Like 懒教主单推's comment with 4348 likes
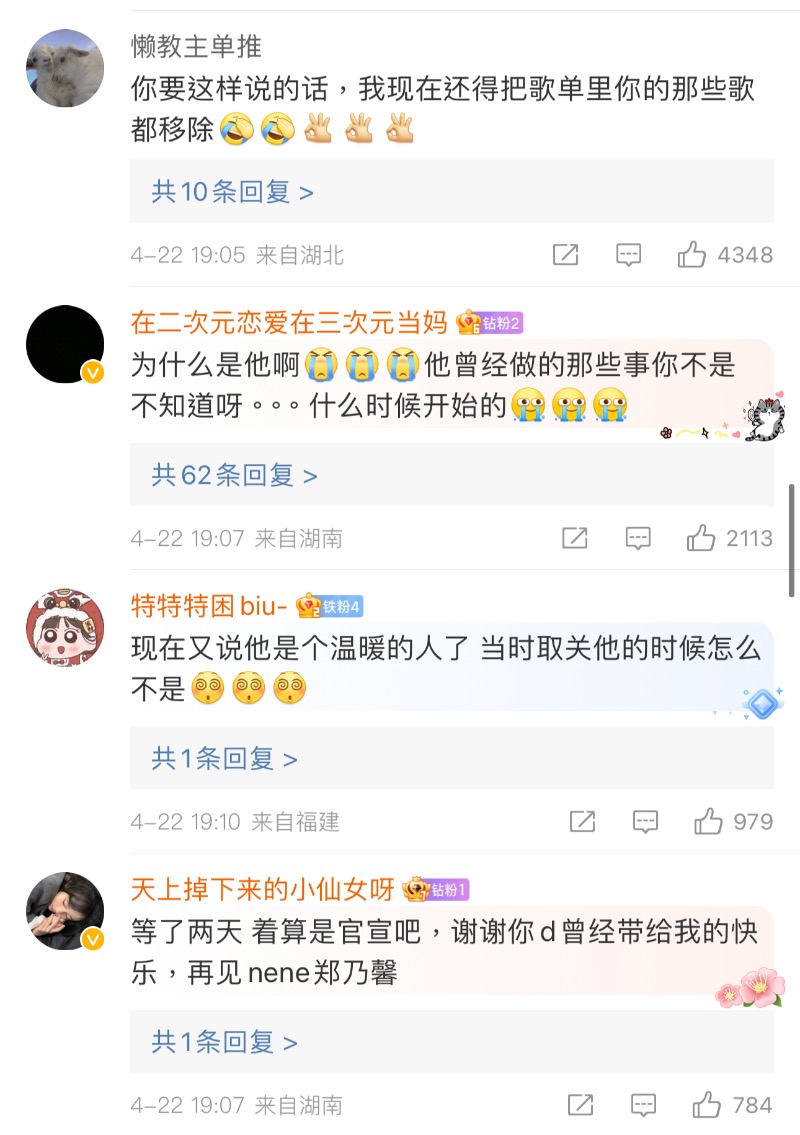This screenshot has height=1135, width=800. [692, 255]
